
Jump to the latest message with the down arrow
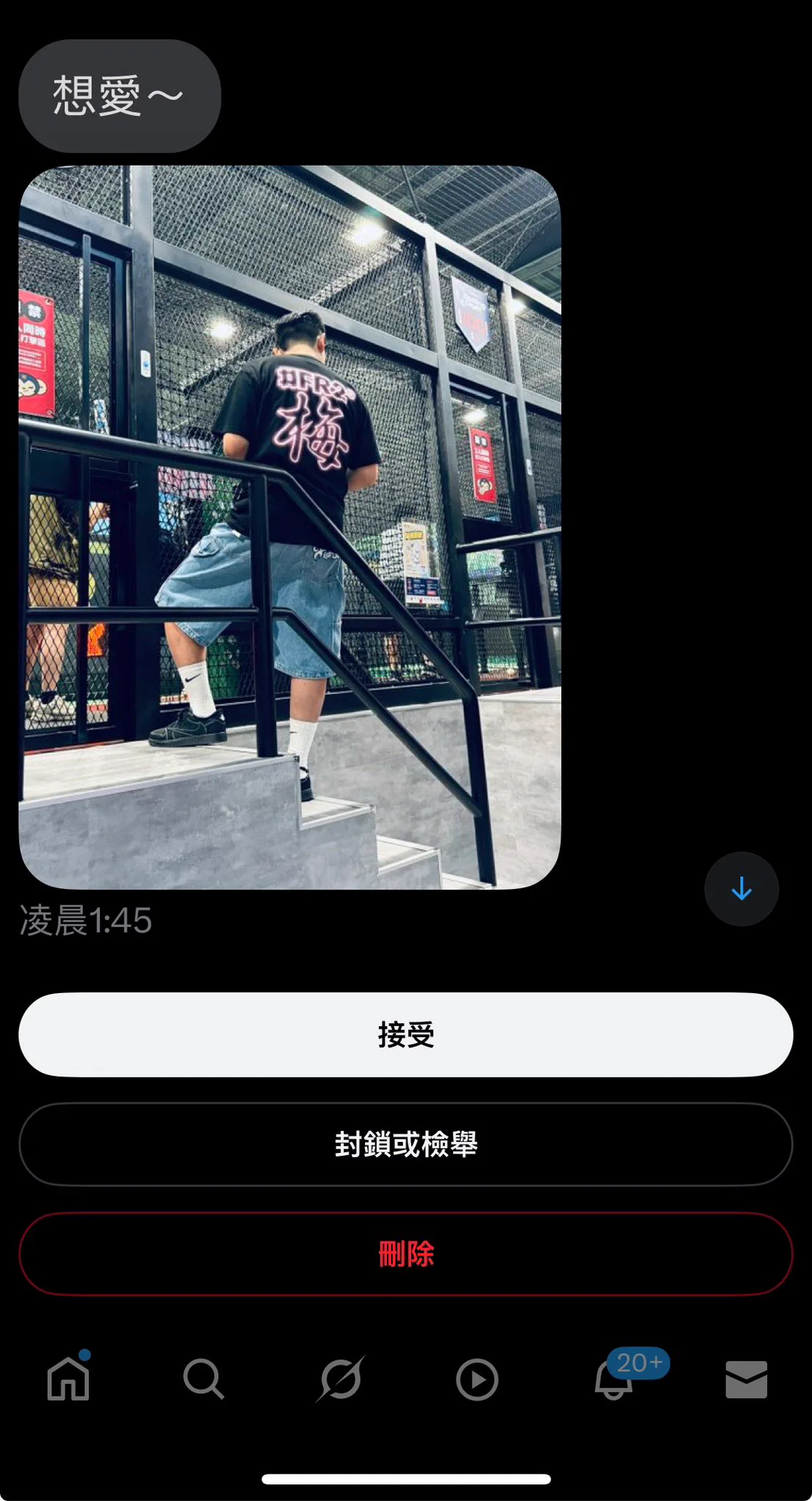(741, 889)
